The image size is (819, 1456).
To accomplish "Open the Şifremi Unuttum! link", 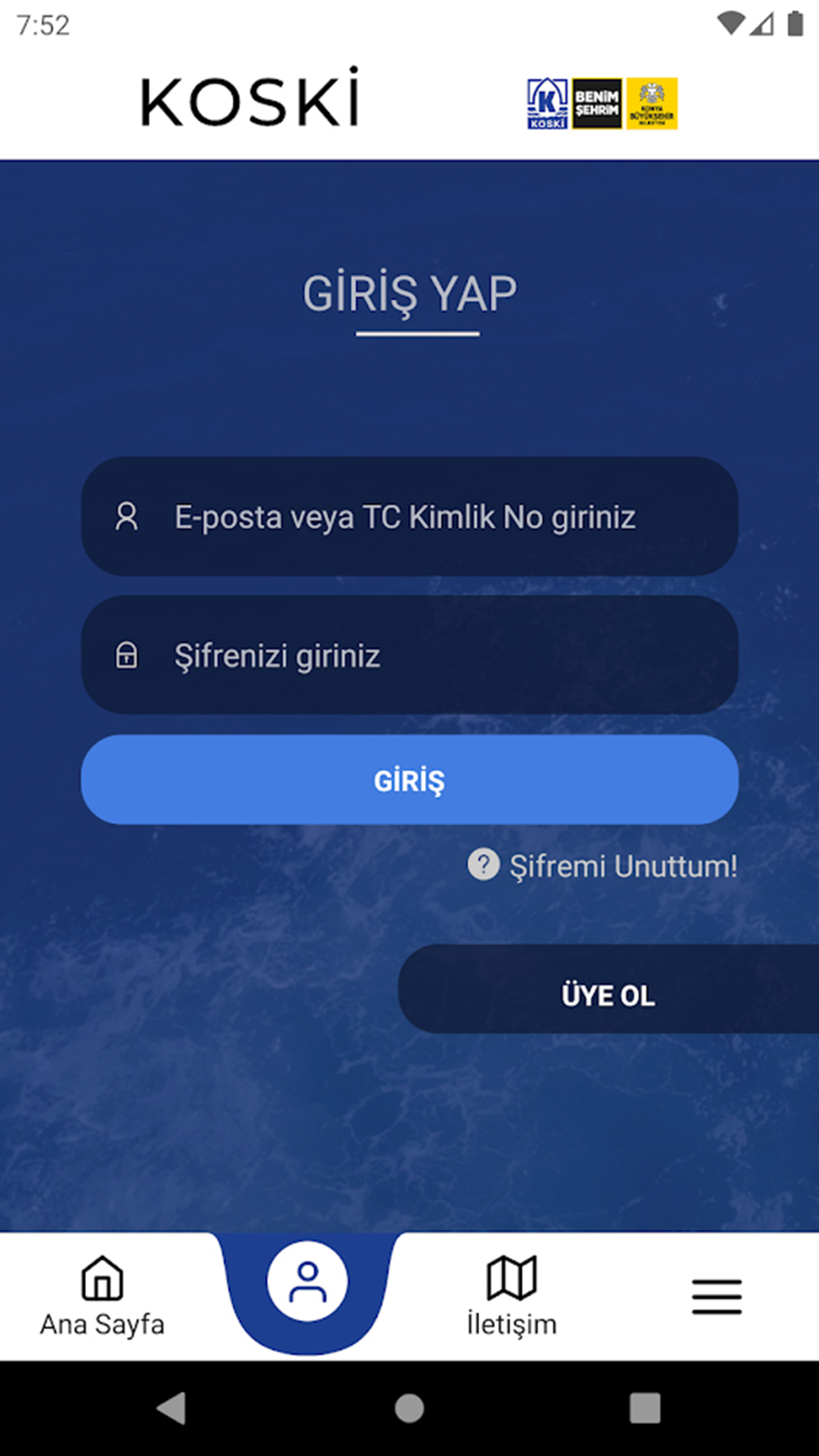I will pos(602,866).
